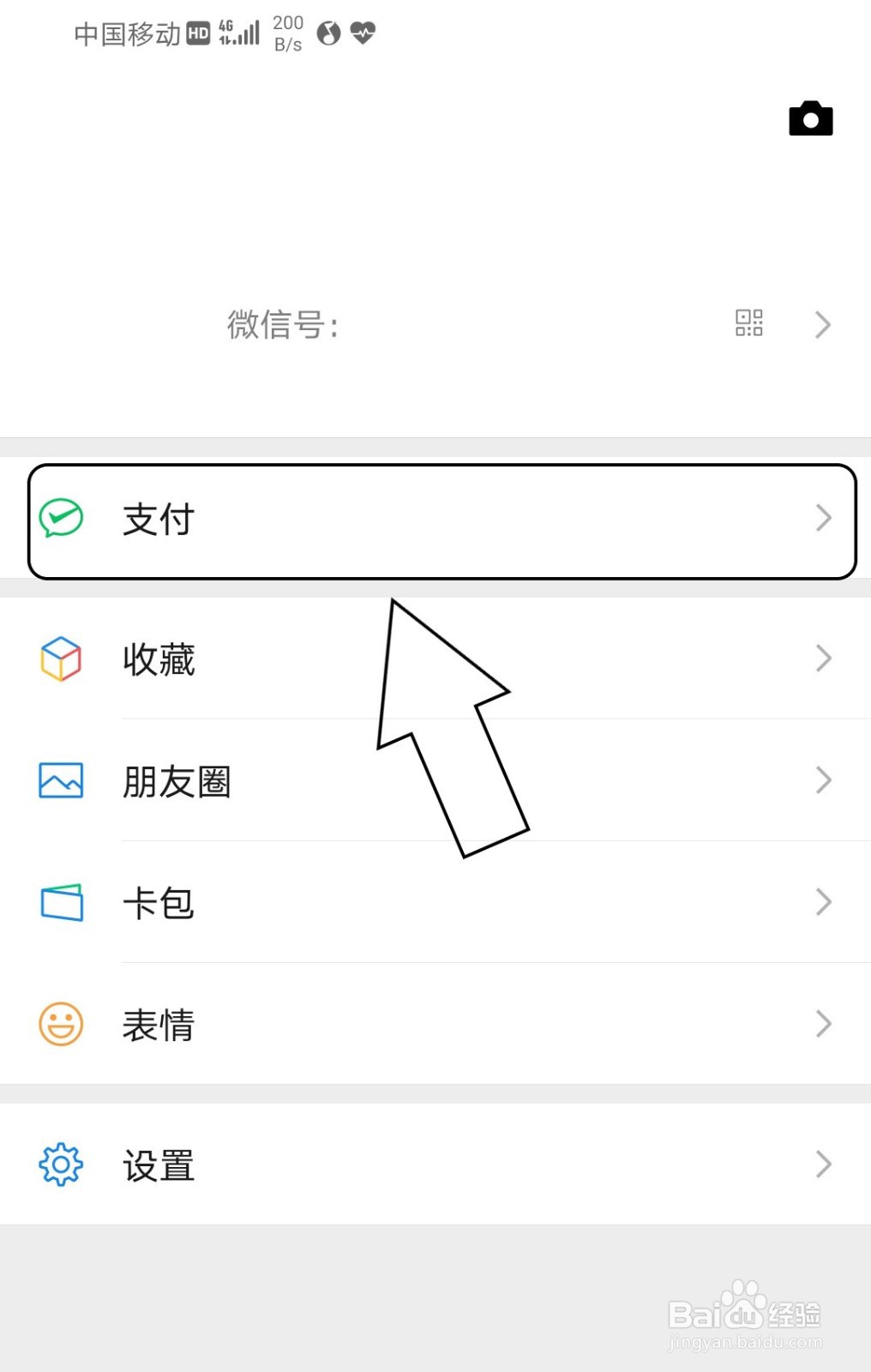Expand the 设置 row chevron
The width and height of the screenshot is (871, 1372).
click(x=822, y=1164)
